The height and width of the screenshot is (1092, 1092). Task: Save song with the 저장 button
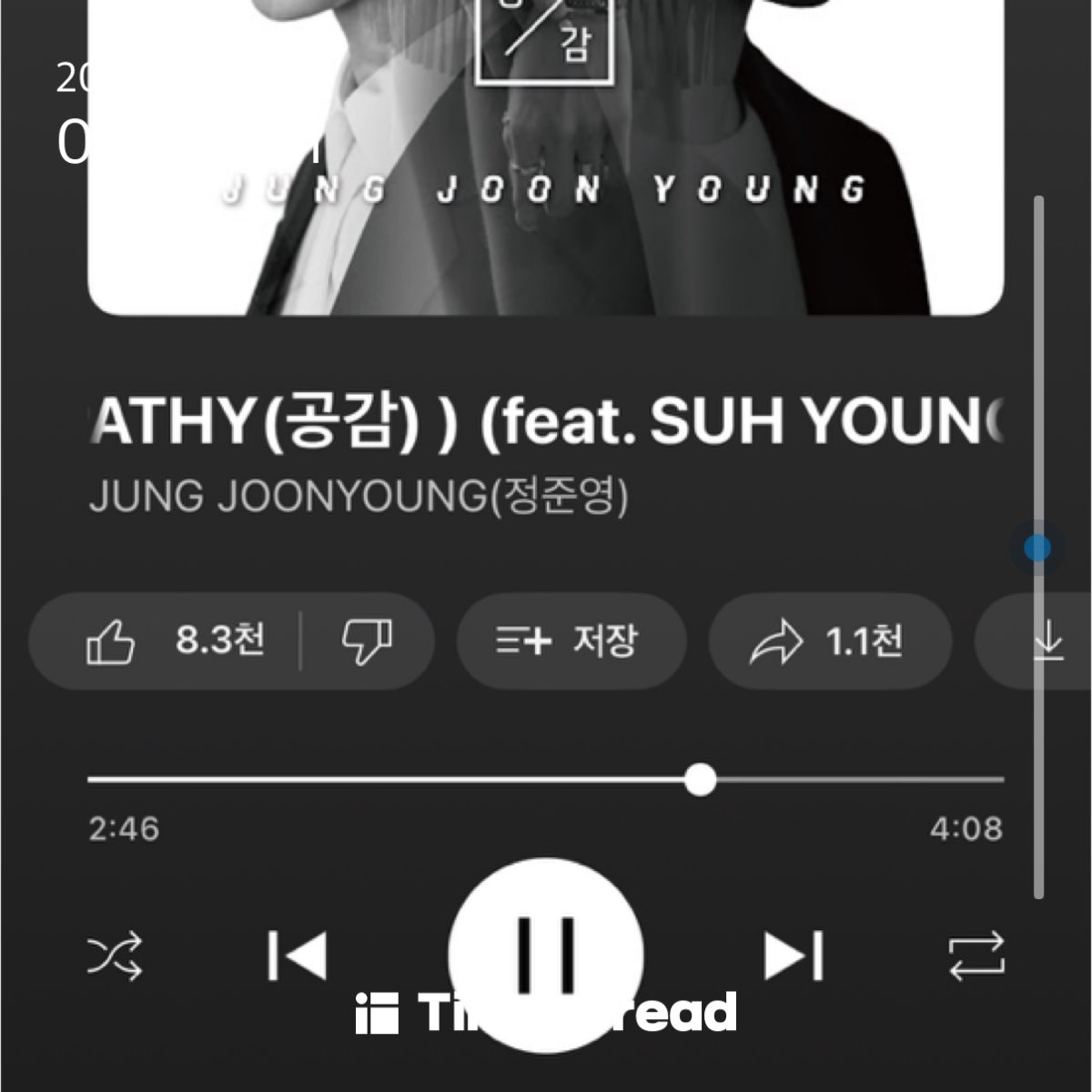570,642
